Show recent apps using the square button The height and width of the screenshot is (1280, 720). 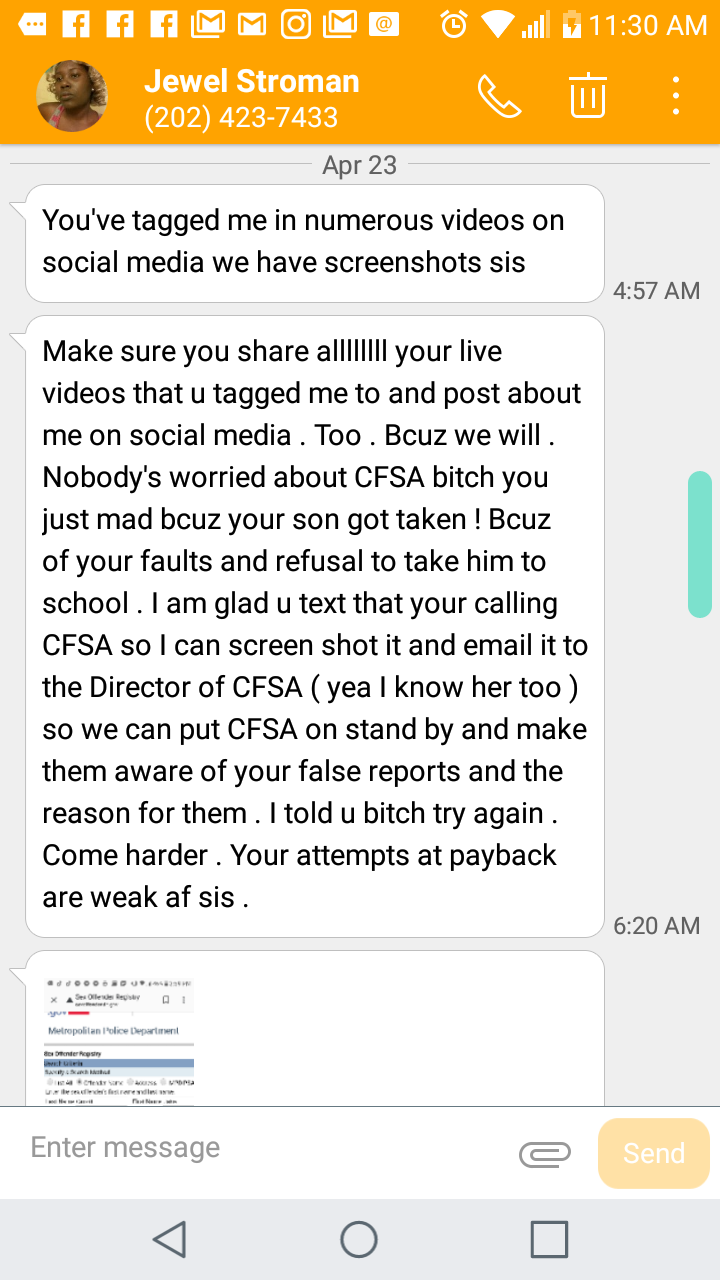[549, 1240]
